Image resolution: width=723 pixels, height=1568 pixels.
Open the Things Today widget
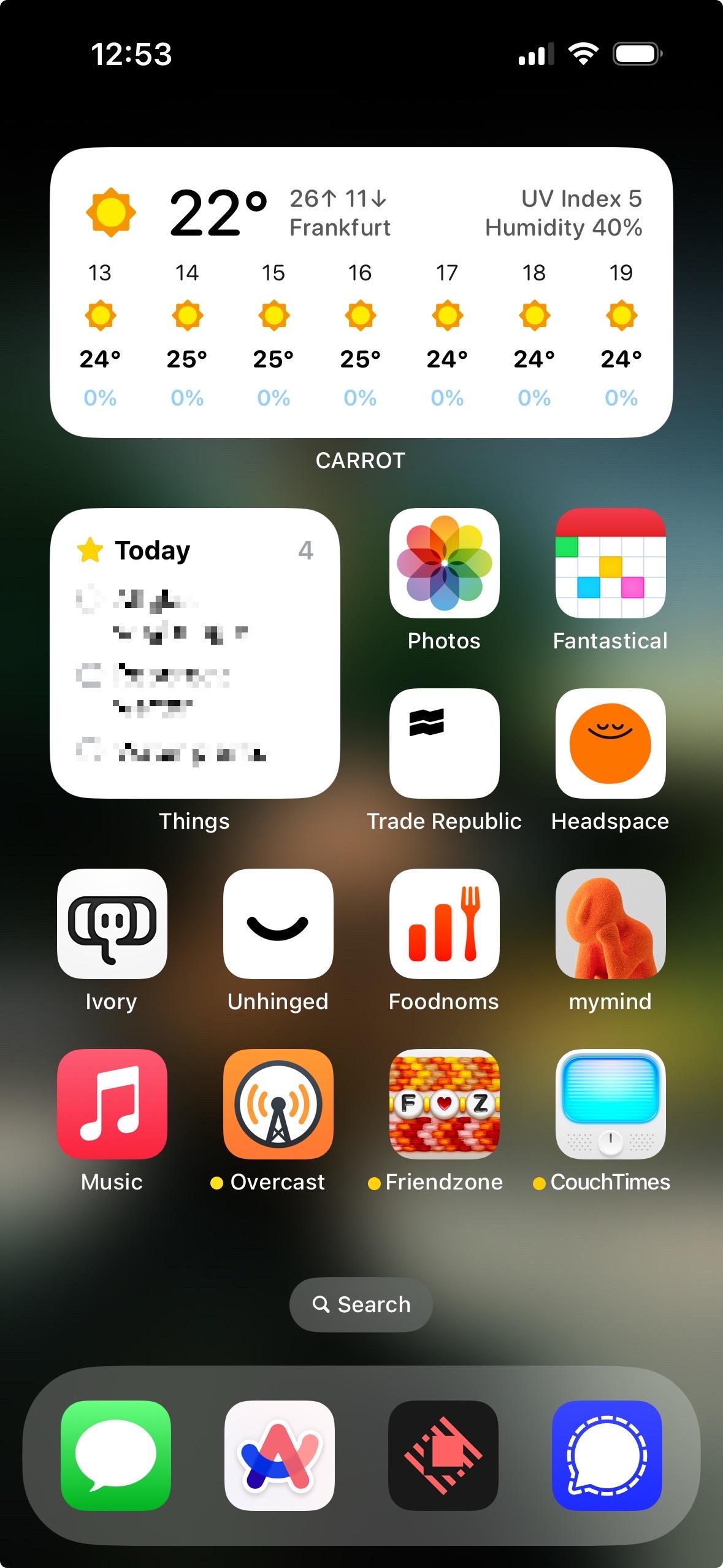click(x=195, y=653)
